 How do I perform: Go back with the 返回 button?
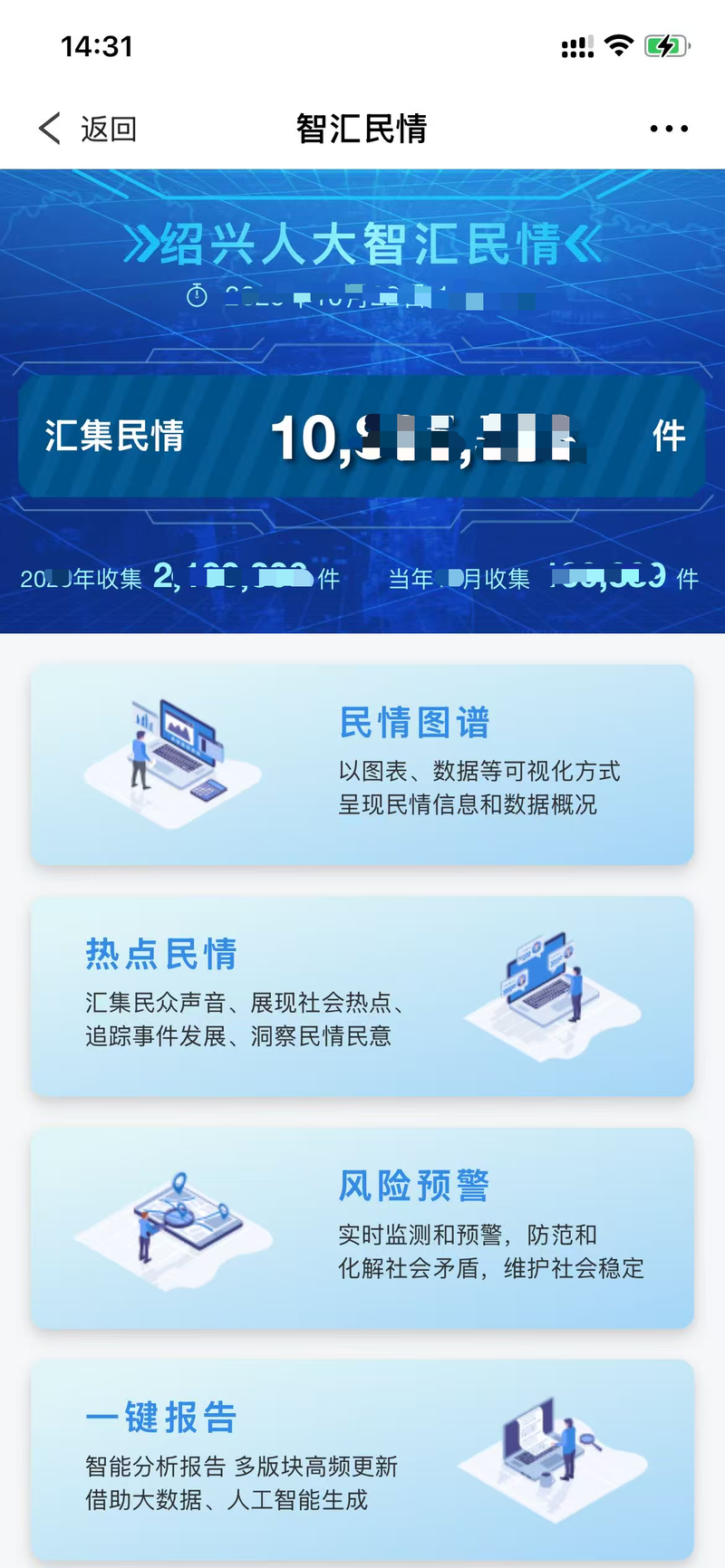tap(88, 129)
